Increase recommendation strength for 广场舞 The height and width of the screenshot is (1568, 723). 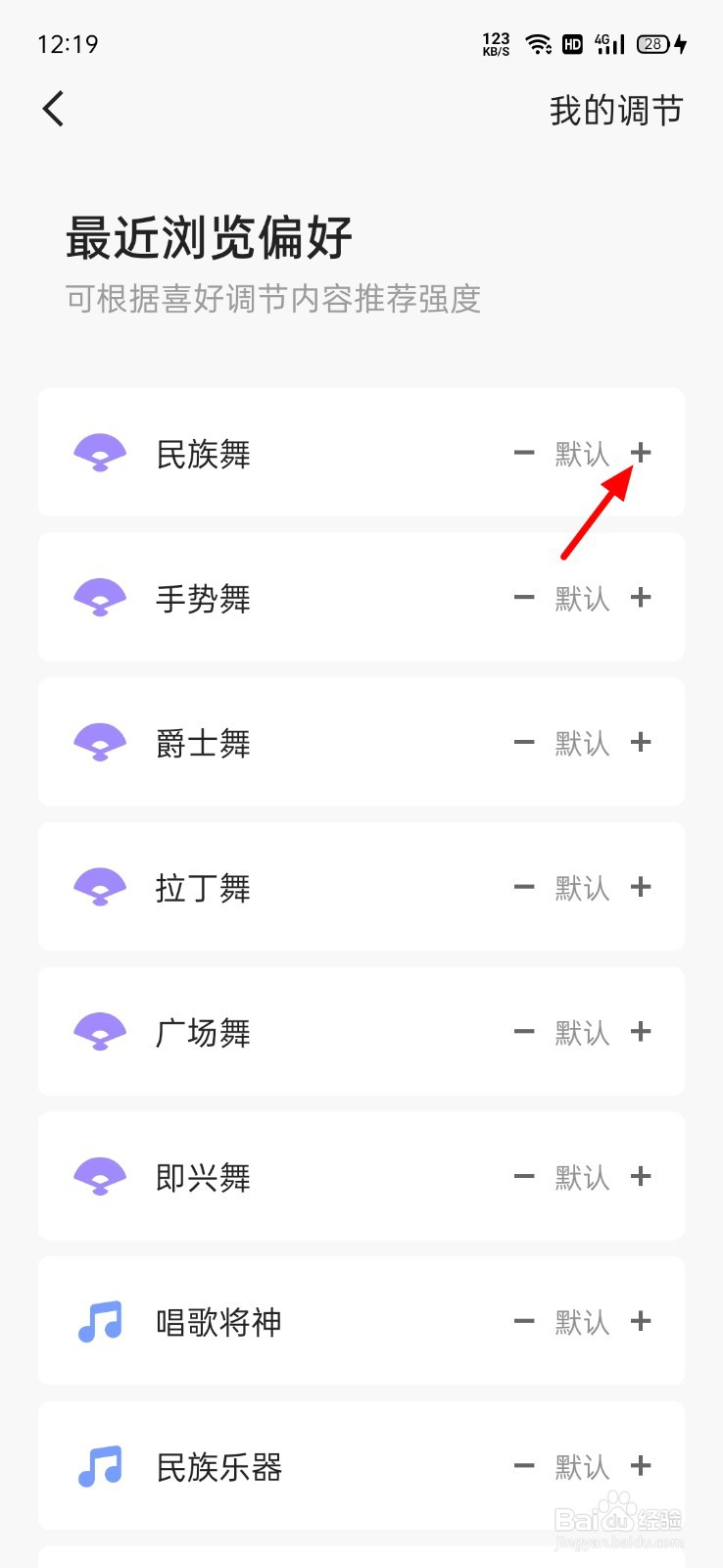(x=641, y=1031)
